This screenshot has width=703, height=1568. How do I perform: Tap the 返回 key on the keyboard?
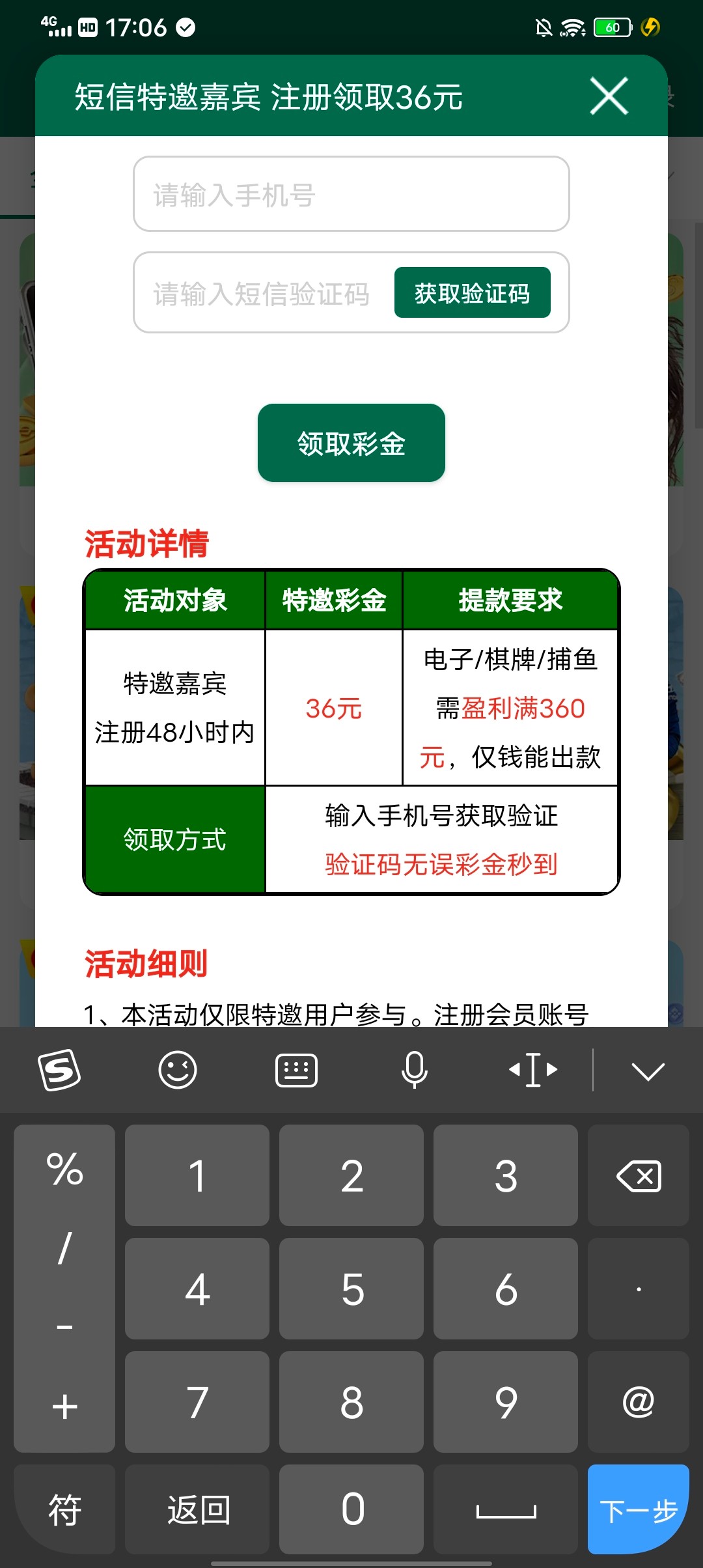[197, 1509]
